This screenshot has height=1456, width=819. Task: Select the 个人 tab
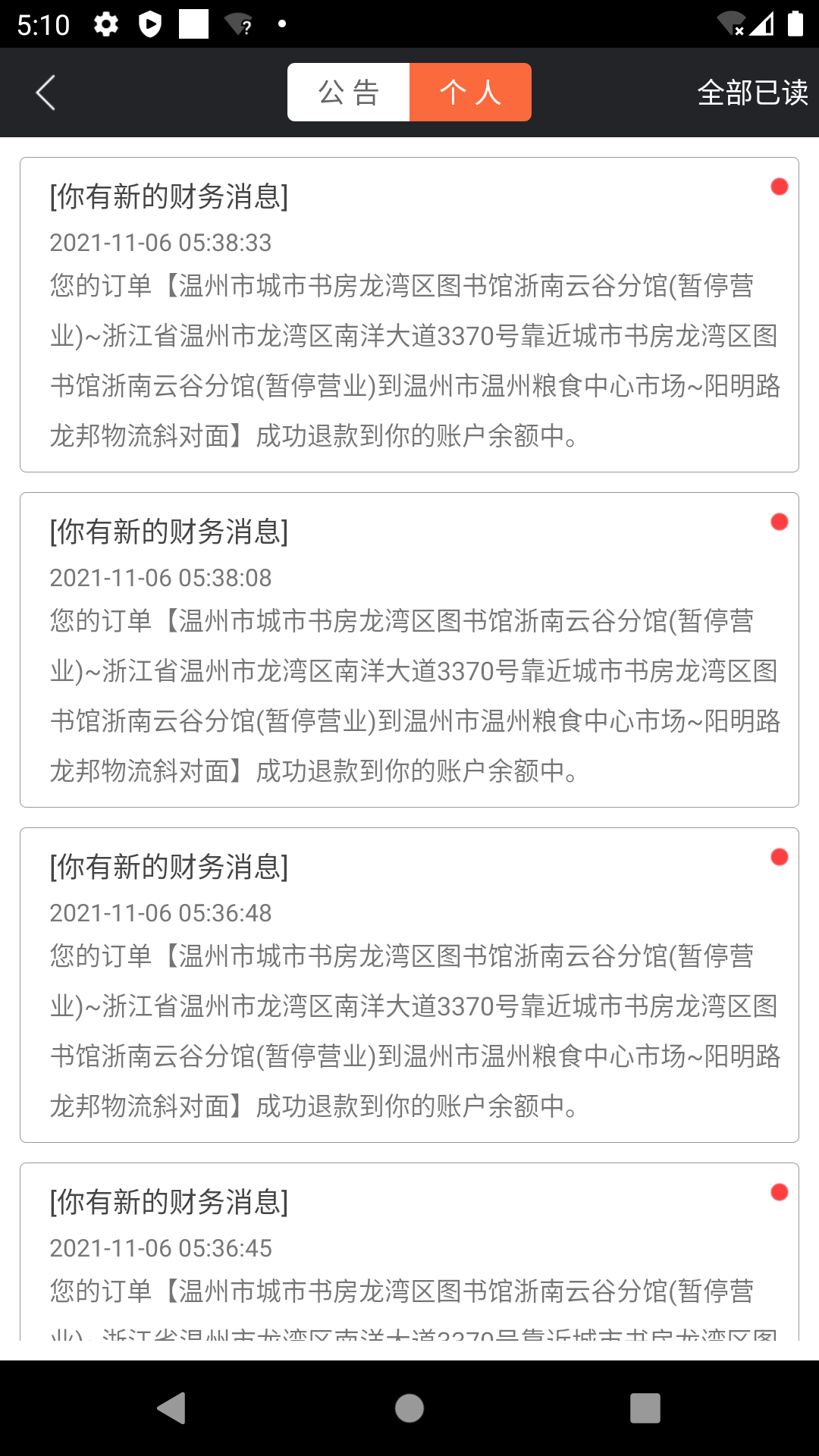coord(471,92)
